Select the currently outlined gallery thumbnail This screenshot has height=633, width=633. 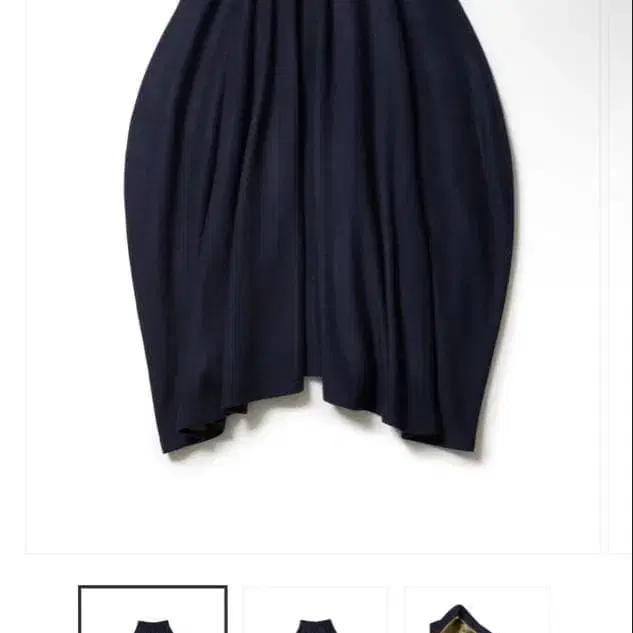[153, 612]
